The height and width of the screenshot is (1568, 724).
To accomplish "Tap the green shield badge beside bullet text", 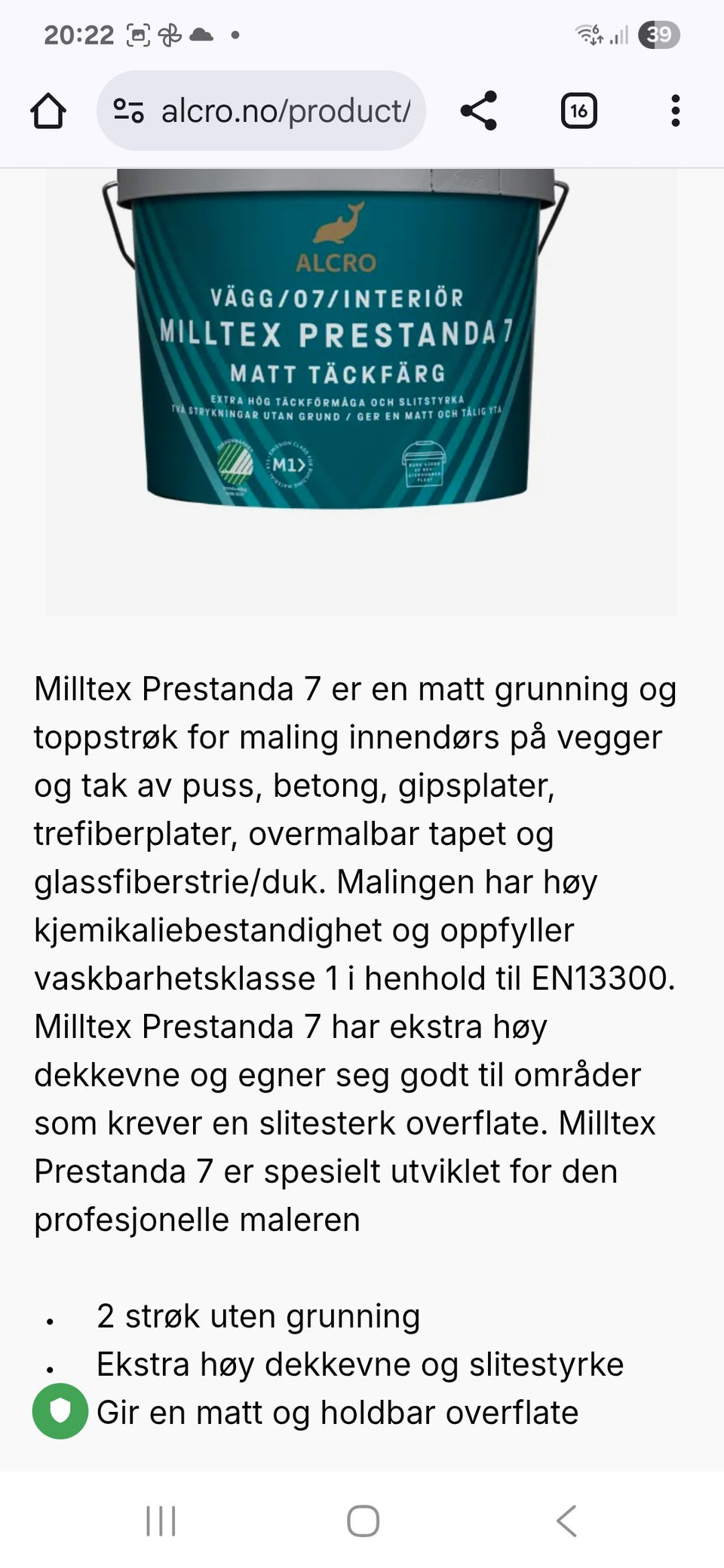I will [x=60, y=1411].
